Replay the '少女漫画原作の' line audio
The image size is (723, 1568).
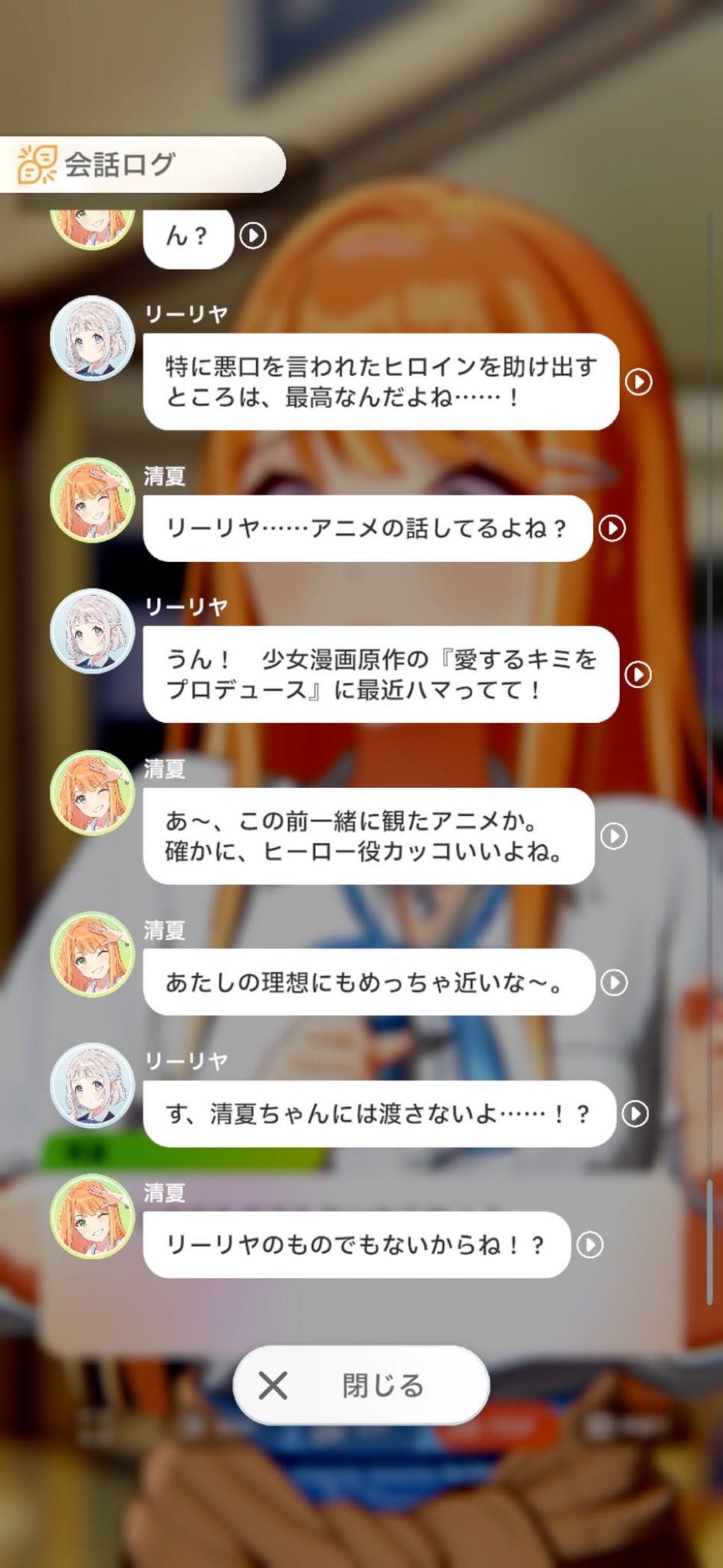pyautogui.click(x=638, y=674)
